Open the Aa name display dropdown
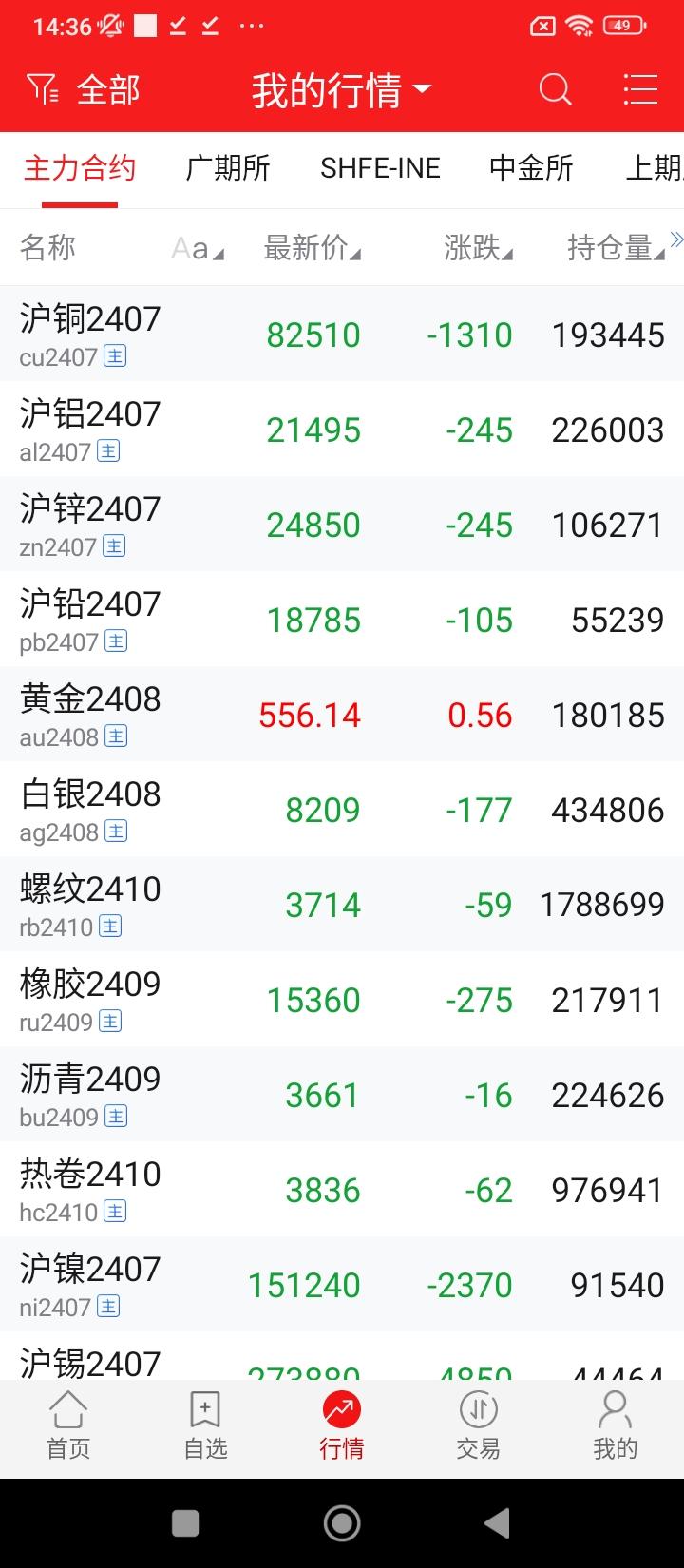The image size is (684, 1568). (195, 248)
